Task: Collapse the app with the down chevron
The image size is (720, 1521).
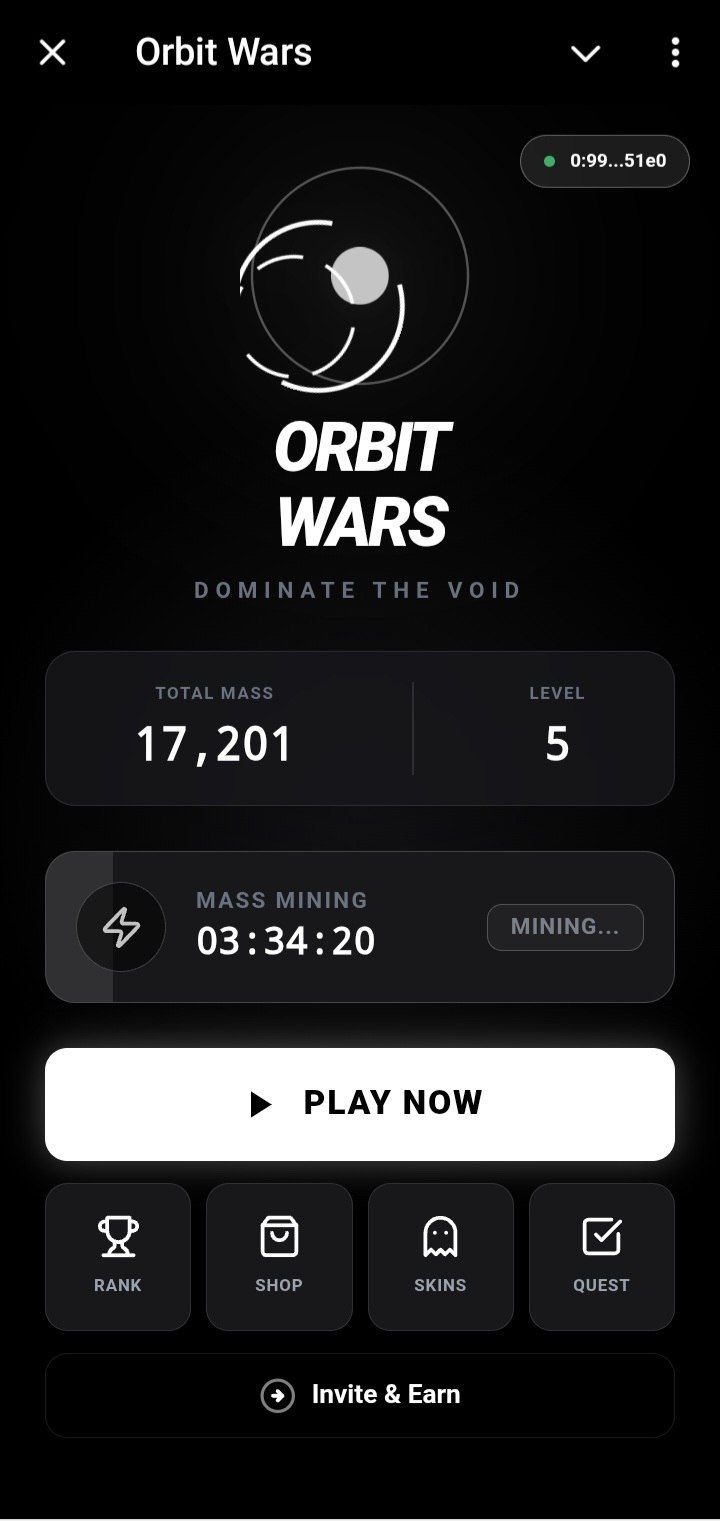Action: point(585,53)
